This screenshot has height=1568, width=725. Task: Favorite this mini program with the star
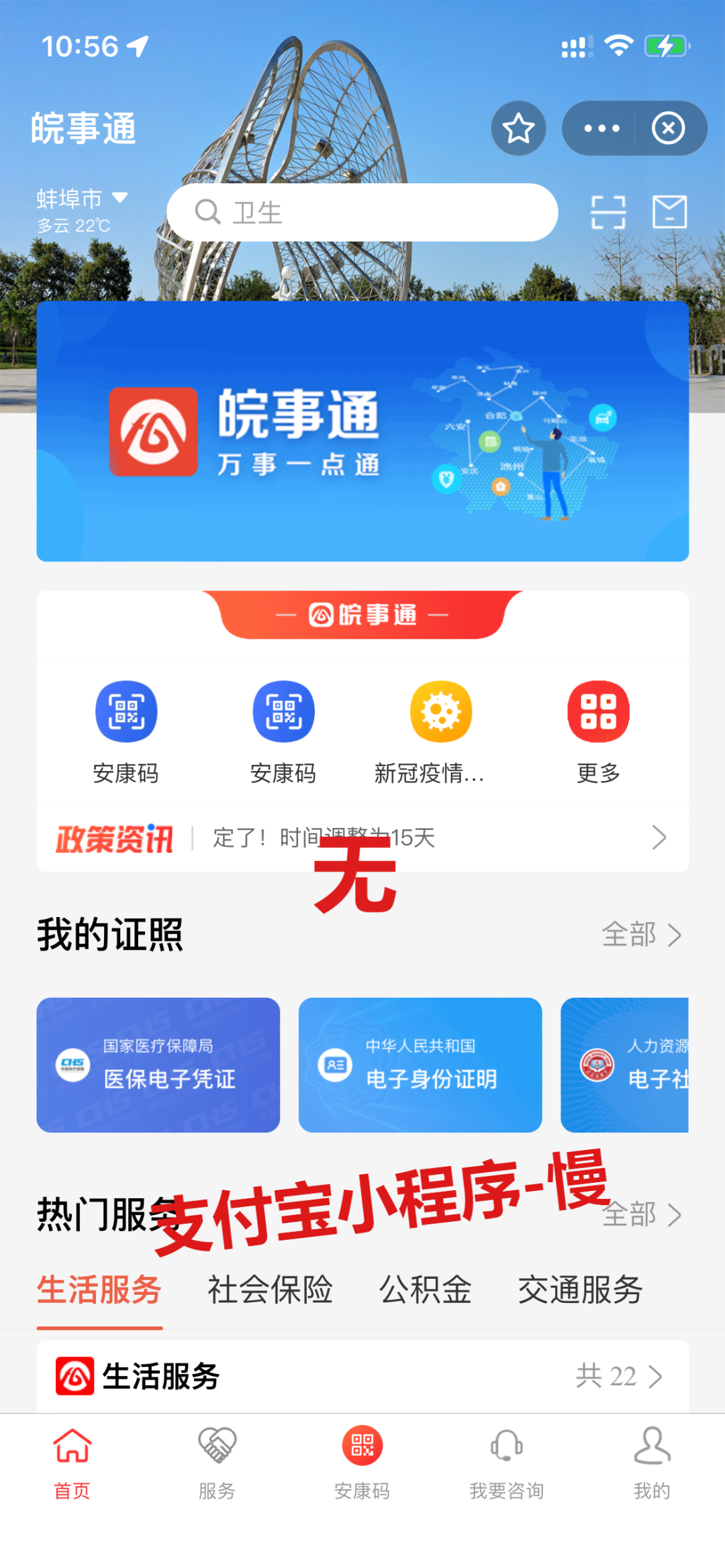[x=518, y=128]
